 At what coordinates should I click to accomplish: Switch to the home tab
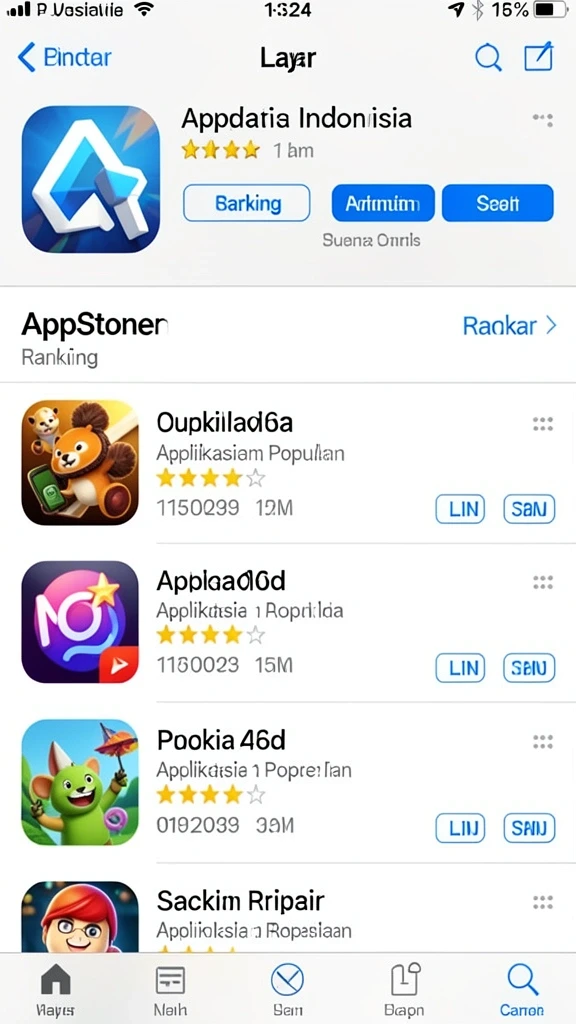[x=56, y=990]
